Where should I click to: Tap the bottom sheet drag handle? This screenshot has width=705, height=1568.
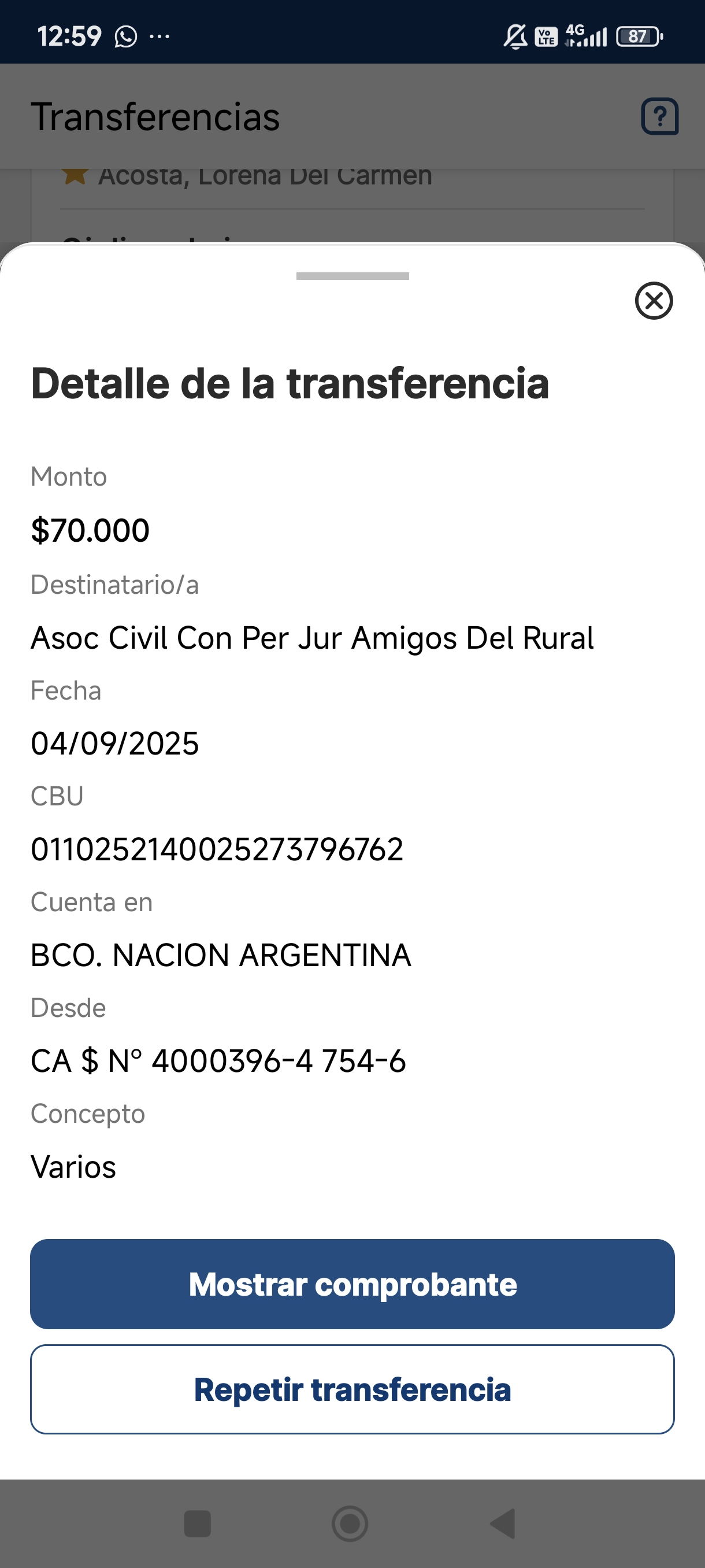pos(352,276)
